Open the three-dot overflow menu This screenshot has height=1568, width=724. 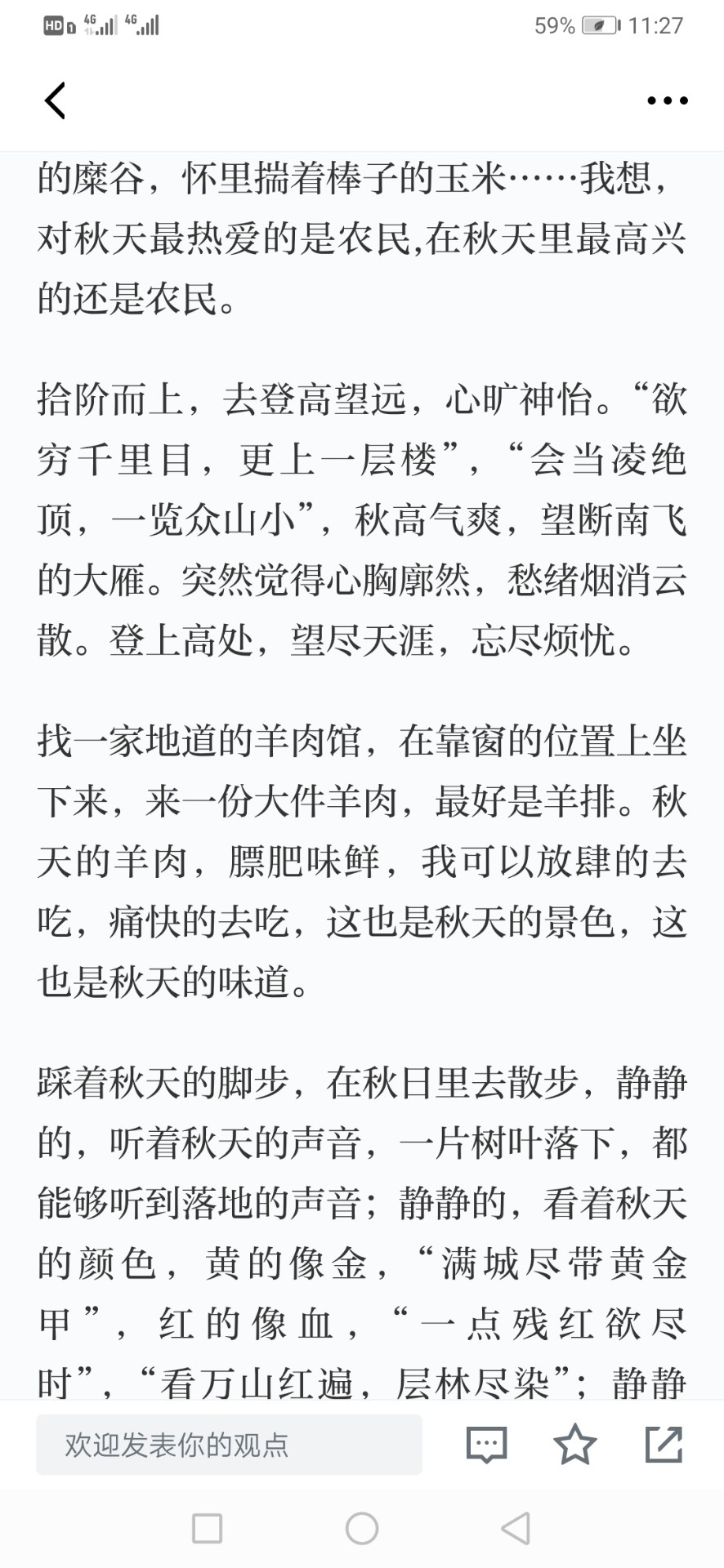667,100
